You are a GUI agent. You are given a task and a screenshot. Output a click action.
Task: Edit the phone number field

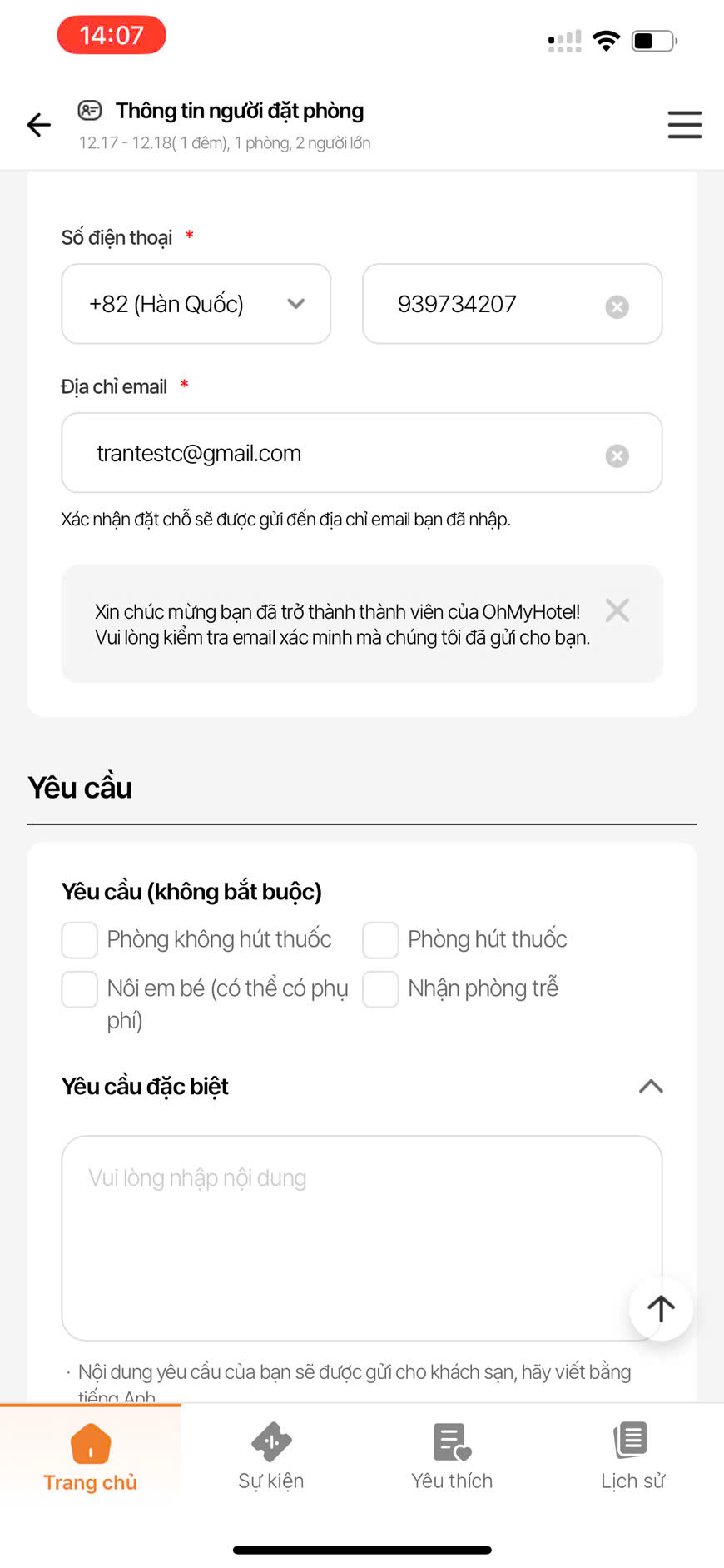[x=483, y=304]
